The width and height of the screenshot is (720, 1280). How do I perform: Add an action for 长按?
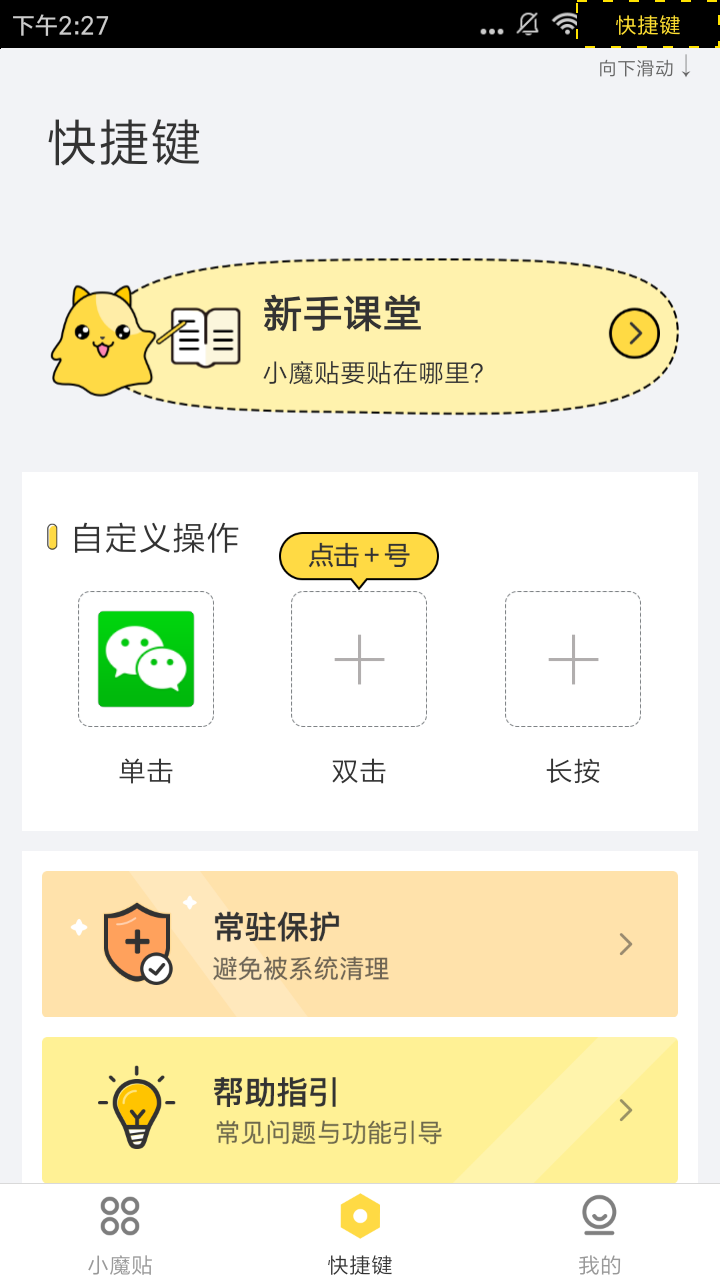pos(573,659)
